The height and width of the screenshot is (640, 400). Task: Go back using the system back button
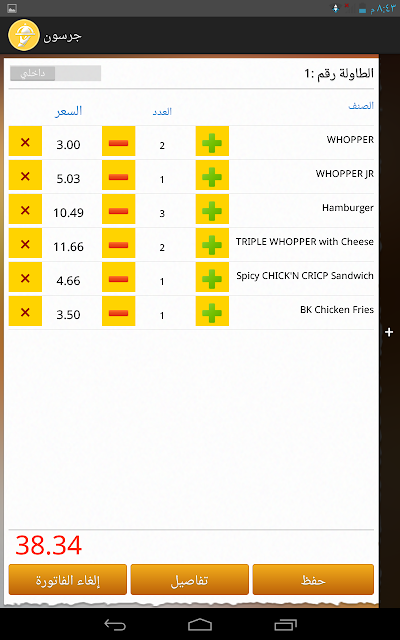tap(115, 624)
